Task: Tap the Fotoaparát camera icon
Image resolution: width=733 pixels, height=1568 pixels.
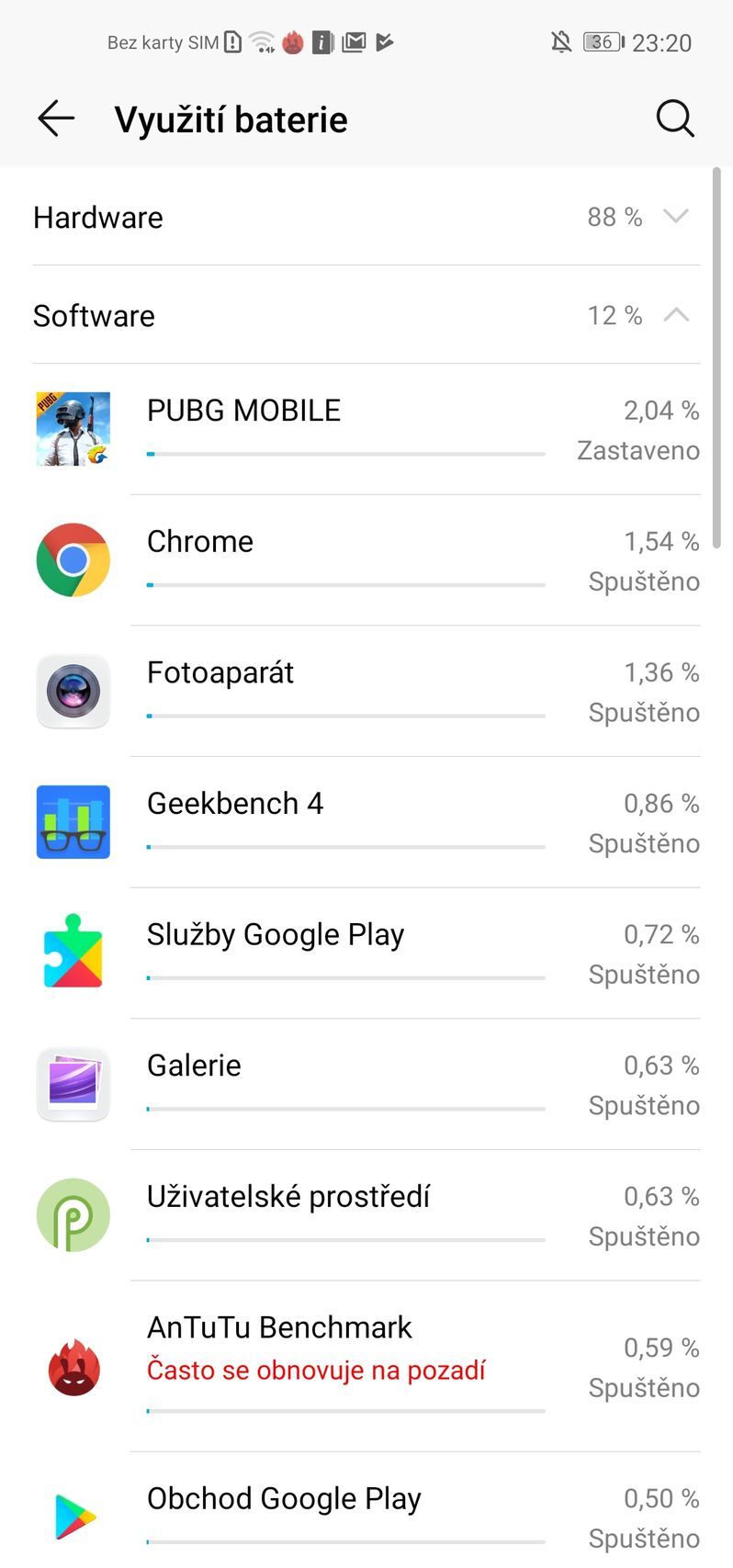Action: point(73,691)
